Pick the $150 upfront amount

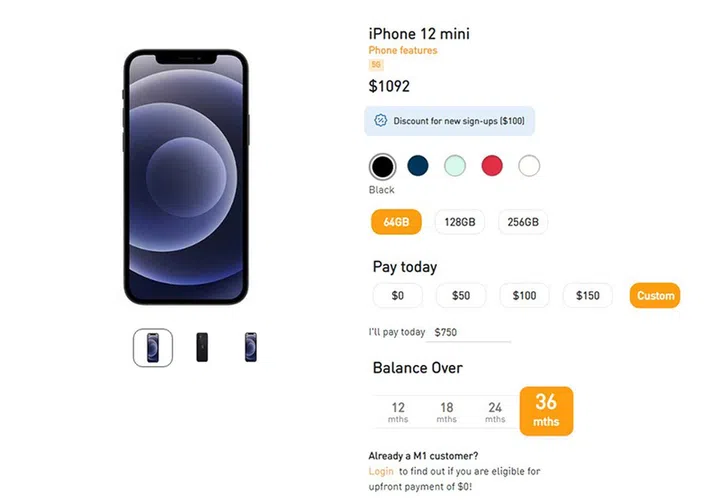(588, 296)
